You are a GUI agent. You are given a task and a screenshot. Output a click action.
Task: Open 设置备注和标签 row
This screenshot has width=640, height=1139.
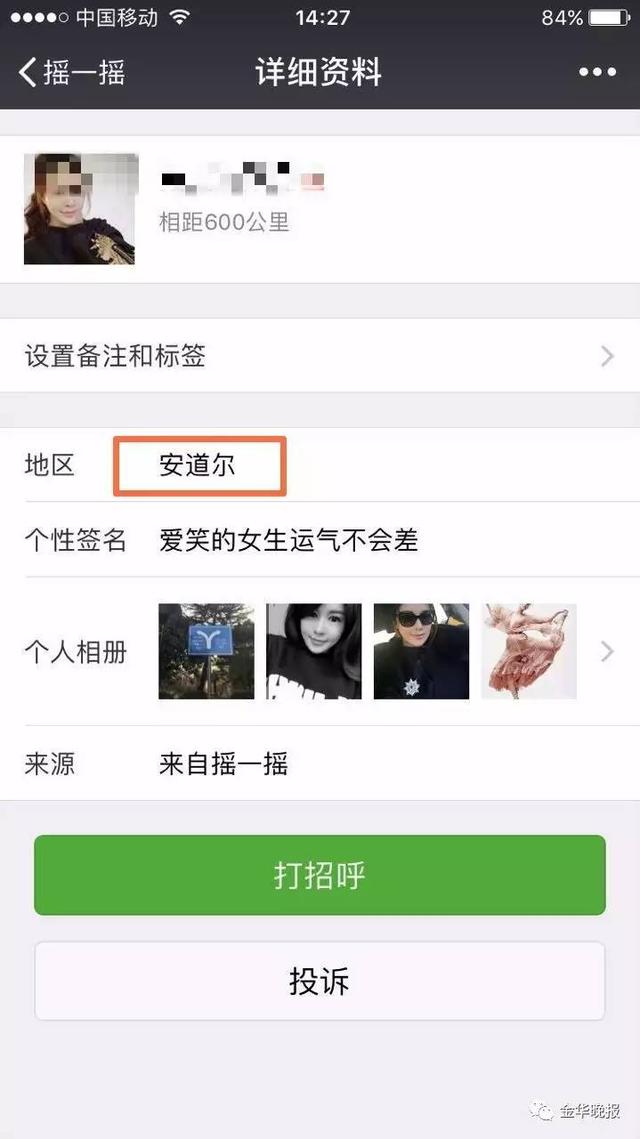click(319, 355)
